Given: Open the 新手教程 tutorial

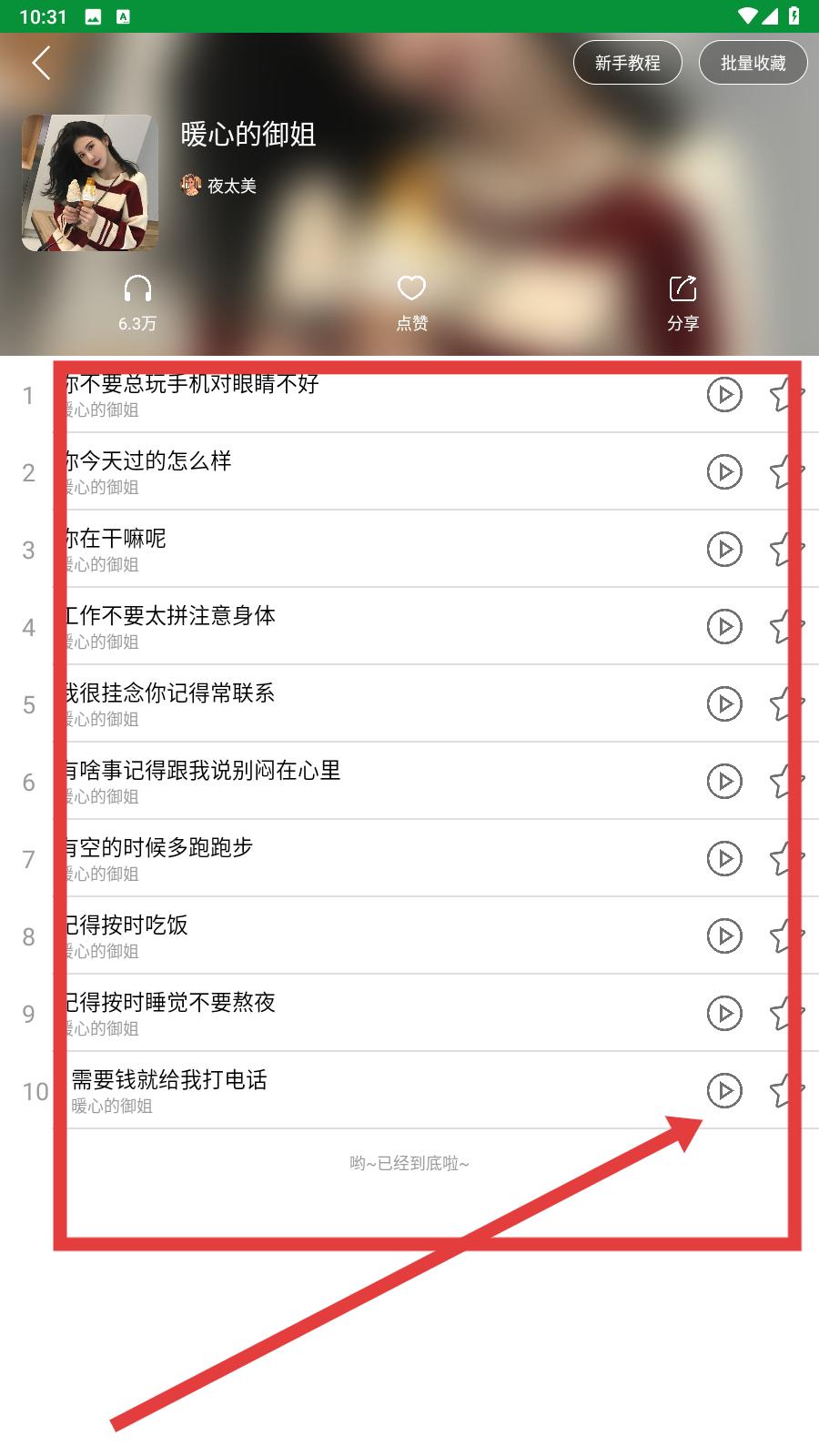Looking at the screenshot, I should 627,63.
